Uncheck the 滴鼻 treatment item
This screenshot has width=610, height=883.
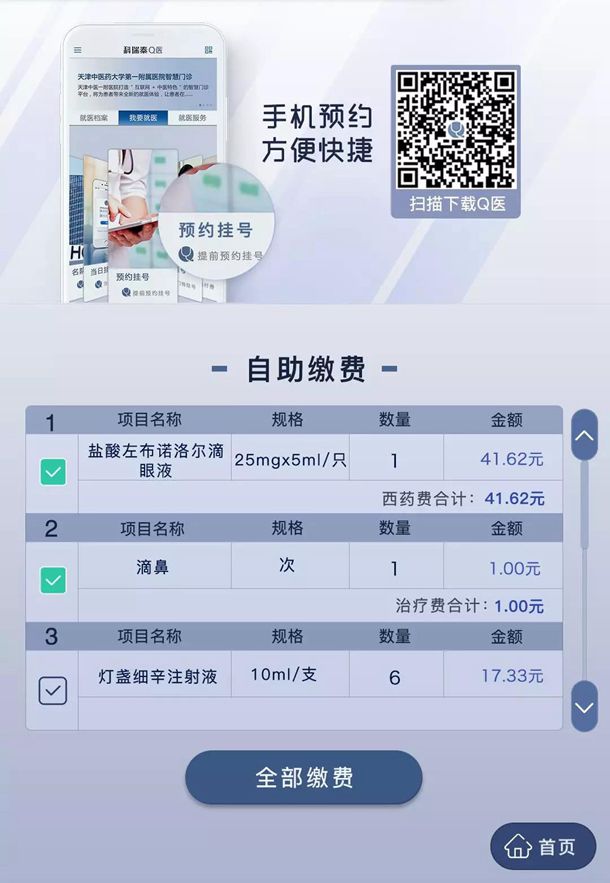point(52,580)
